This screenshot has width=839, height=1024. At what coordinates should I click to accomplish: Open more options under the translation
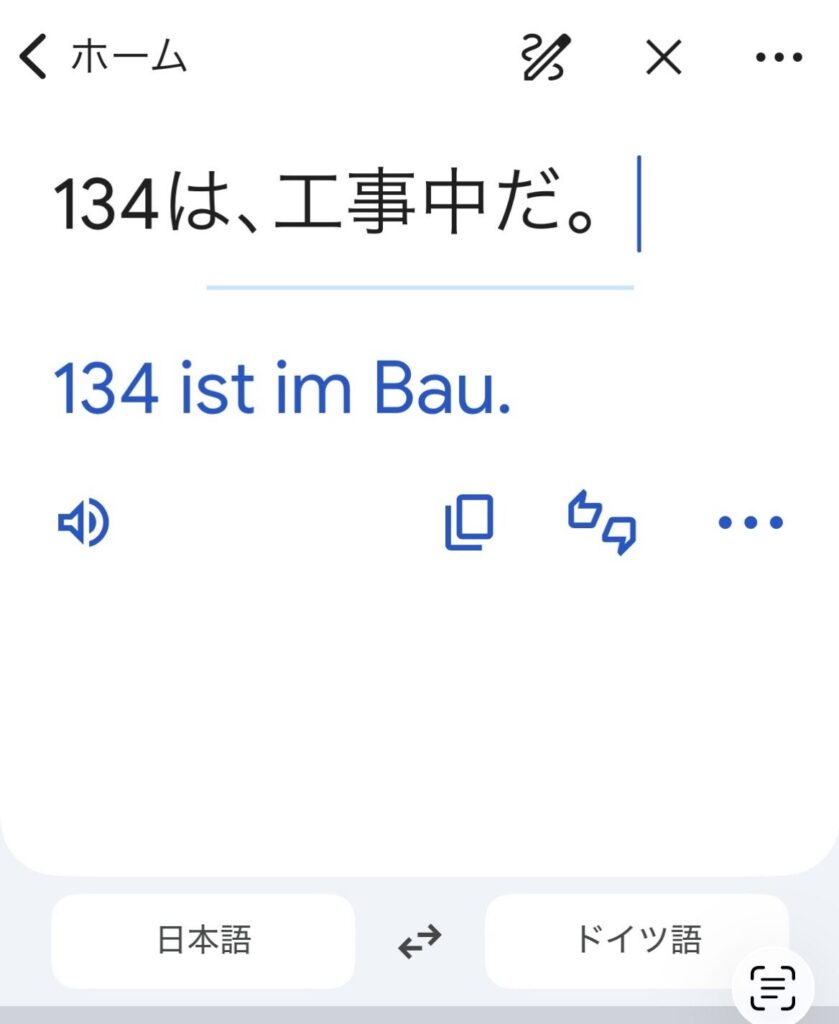pyautogui.click(x=750, y=523)
